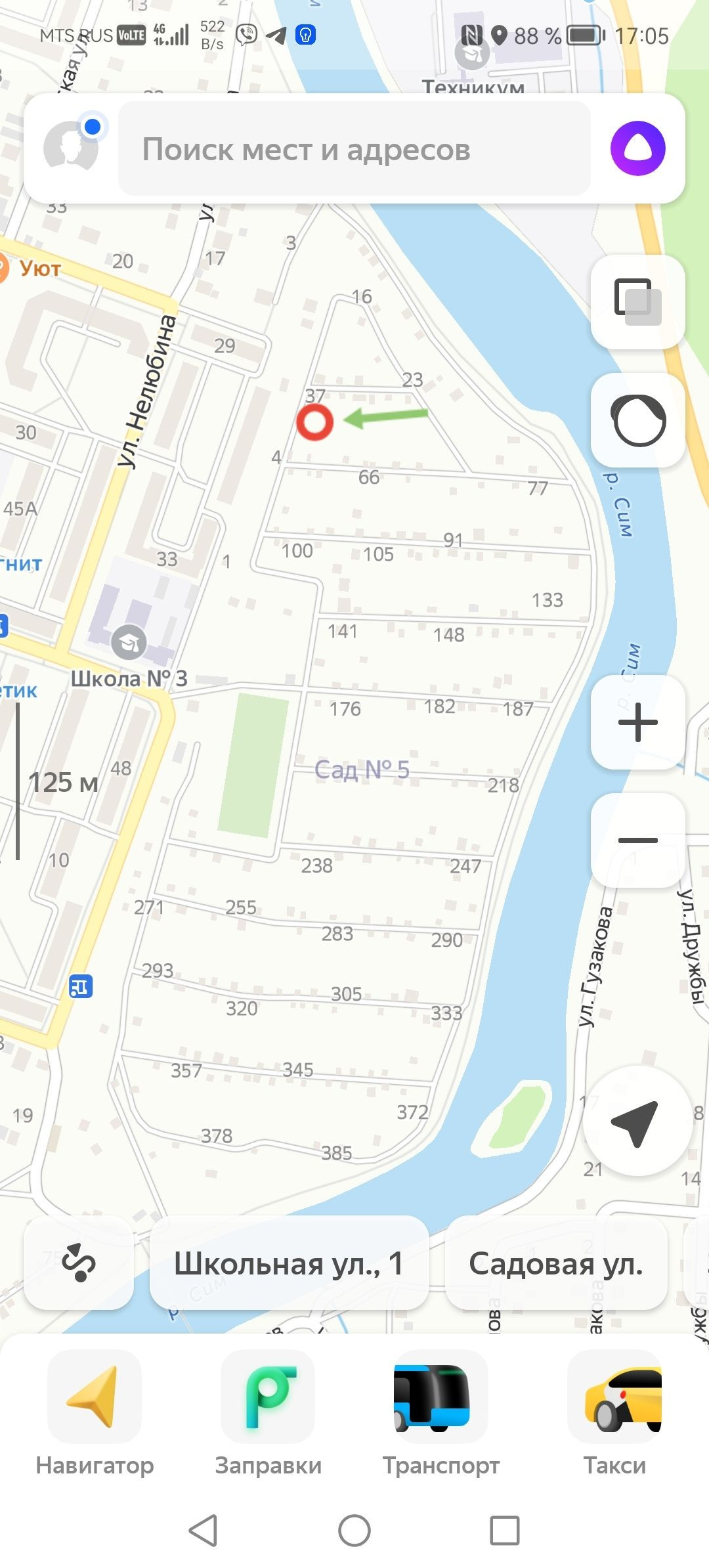Open the Транспорт public transport shortcut
This screenshot has height=1568, width=709.
pos(441,1413)
